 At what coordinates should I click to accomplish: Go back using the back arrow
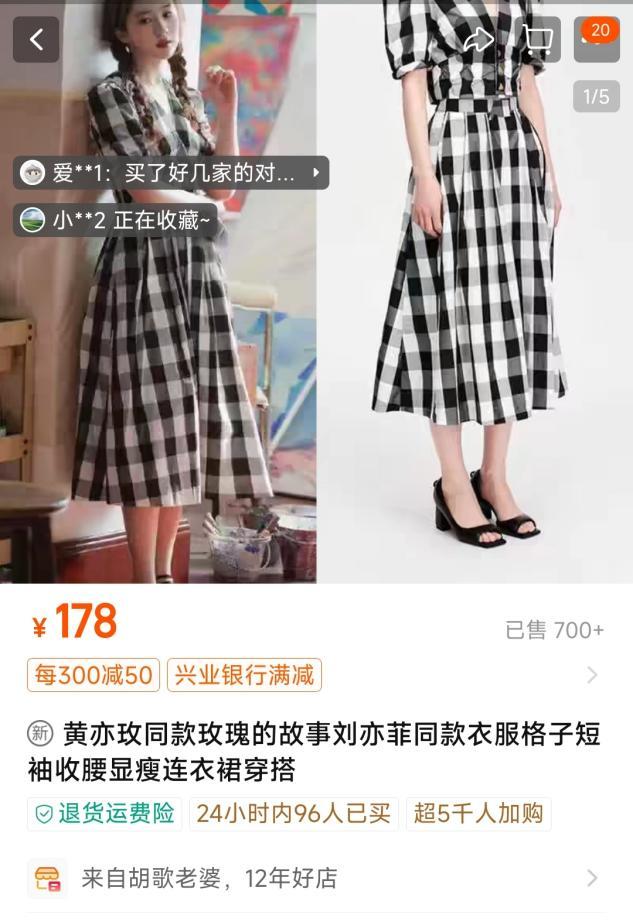pyautogui.click(x=36, y=40)
